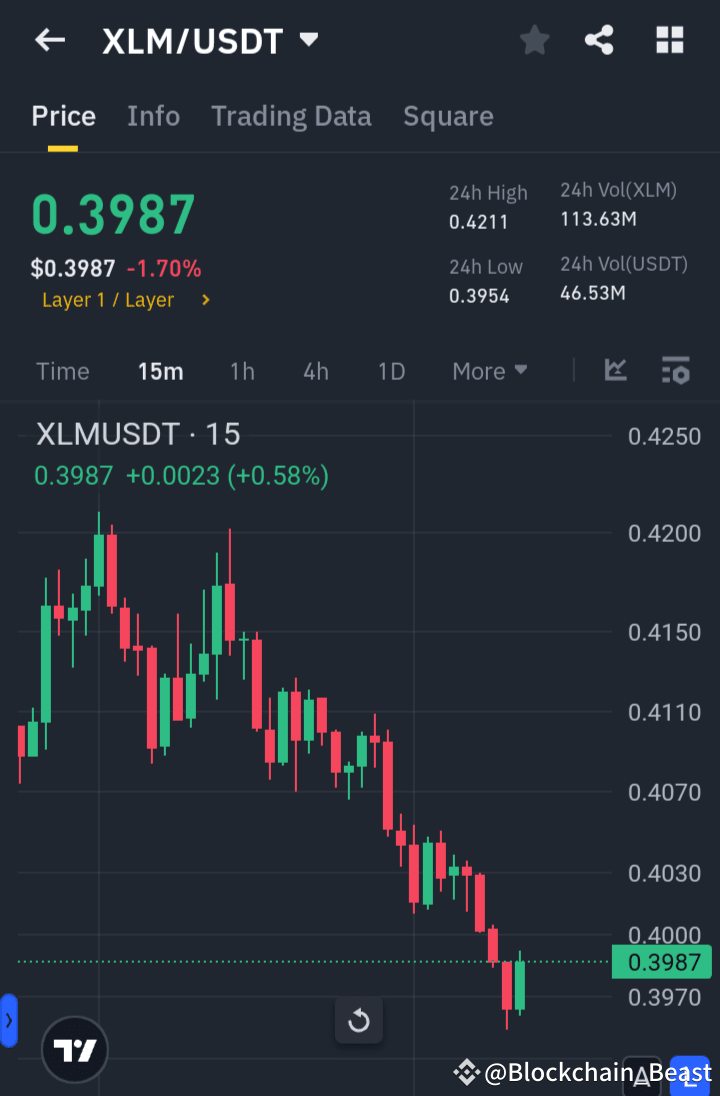Favorite XLM/USDT using the star
Image resolution: width=720 pixels, height=1096 pixels.
click(x=534, y=40)
